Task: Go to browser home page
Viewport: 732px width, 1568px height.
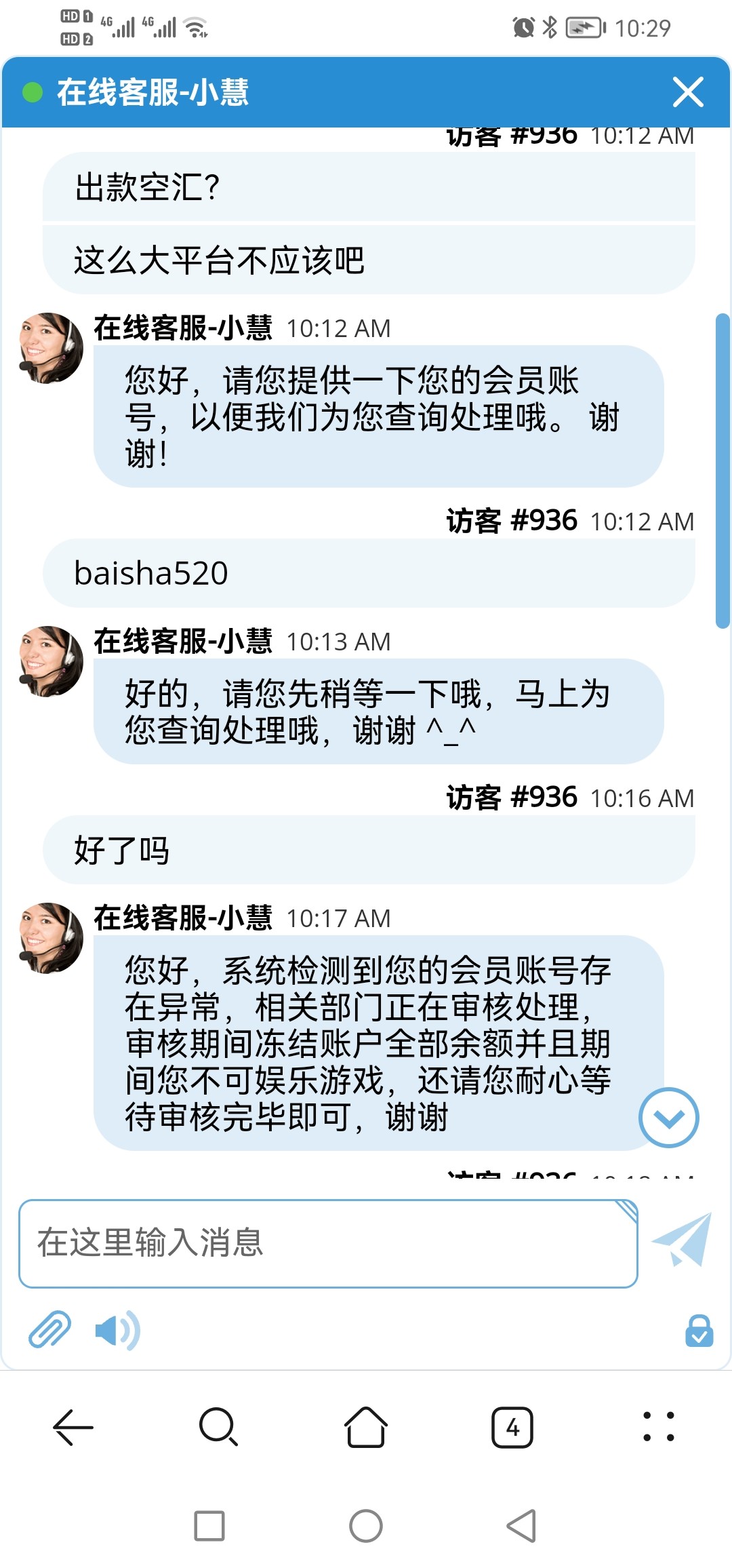Action: tap(366, 1427)
